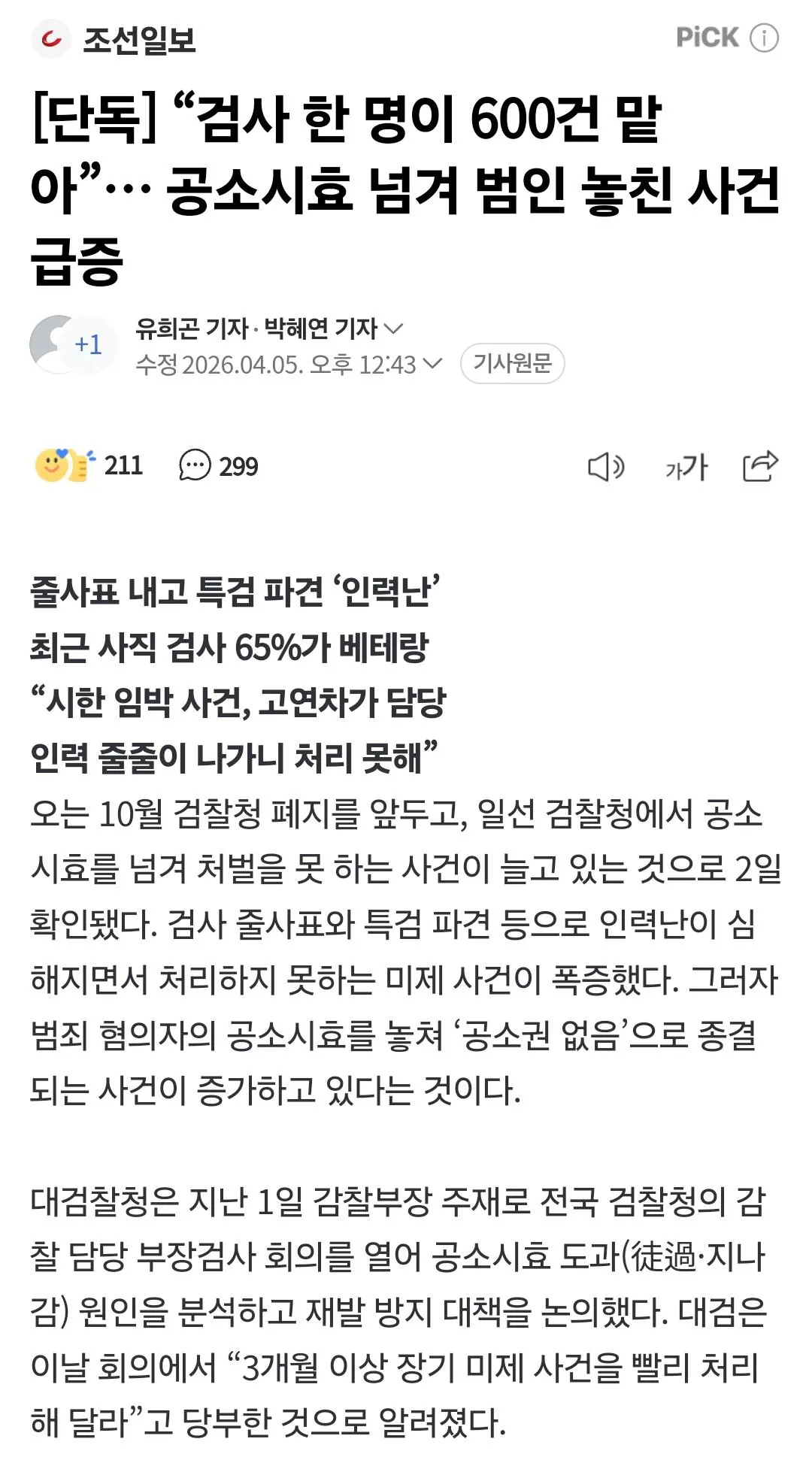Open the 299 comments
Viewport: 812px width, 1460px height.
[x=218, y=466]
